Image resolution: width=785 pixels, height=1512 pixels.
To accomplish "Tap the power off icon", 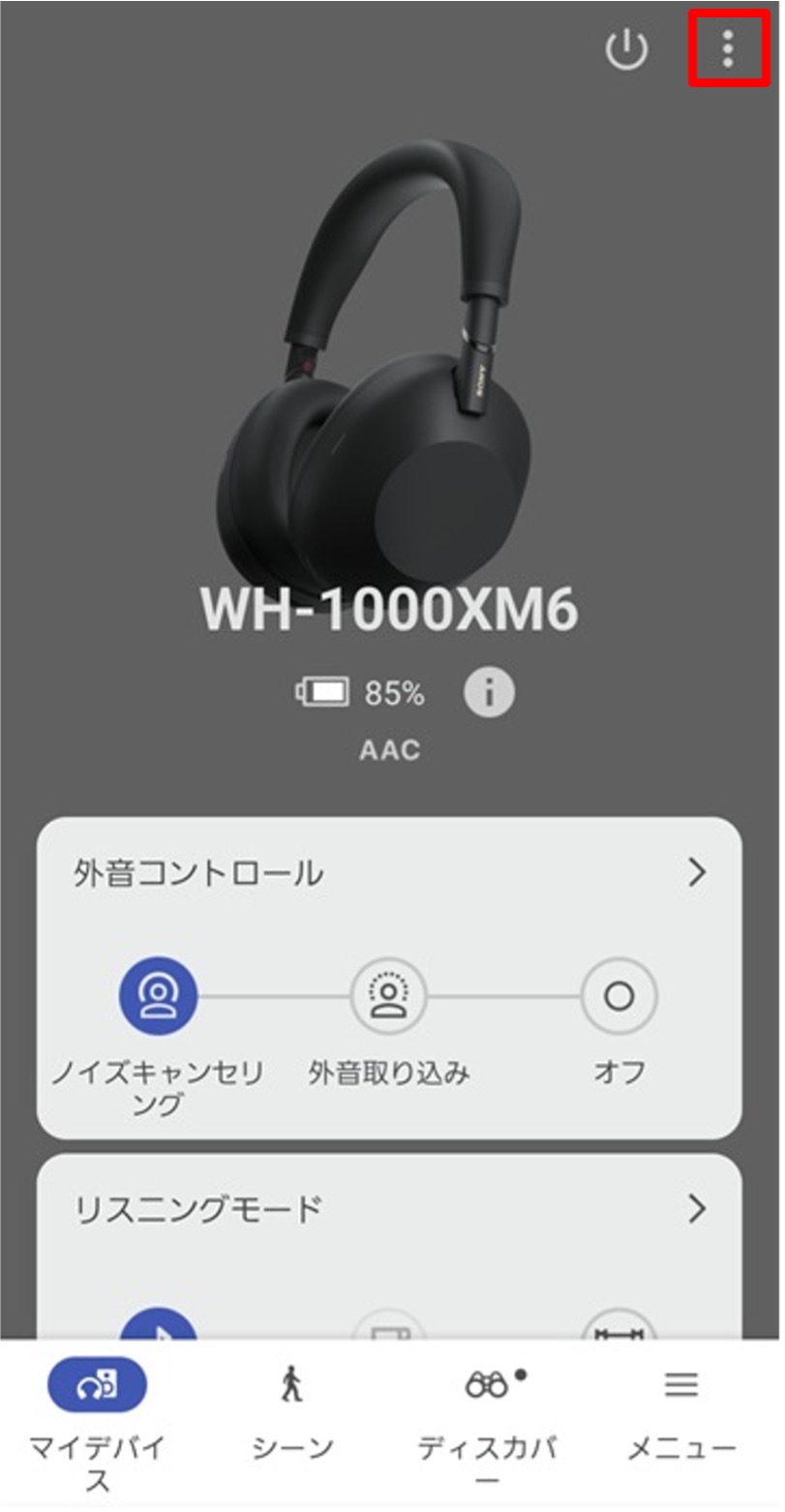I will point(626,49).
